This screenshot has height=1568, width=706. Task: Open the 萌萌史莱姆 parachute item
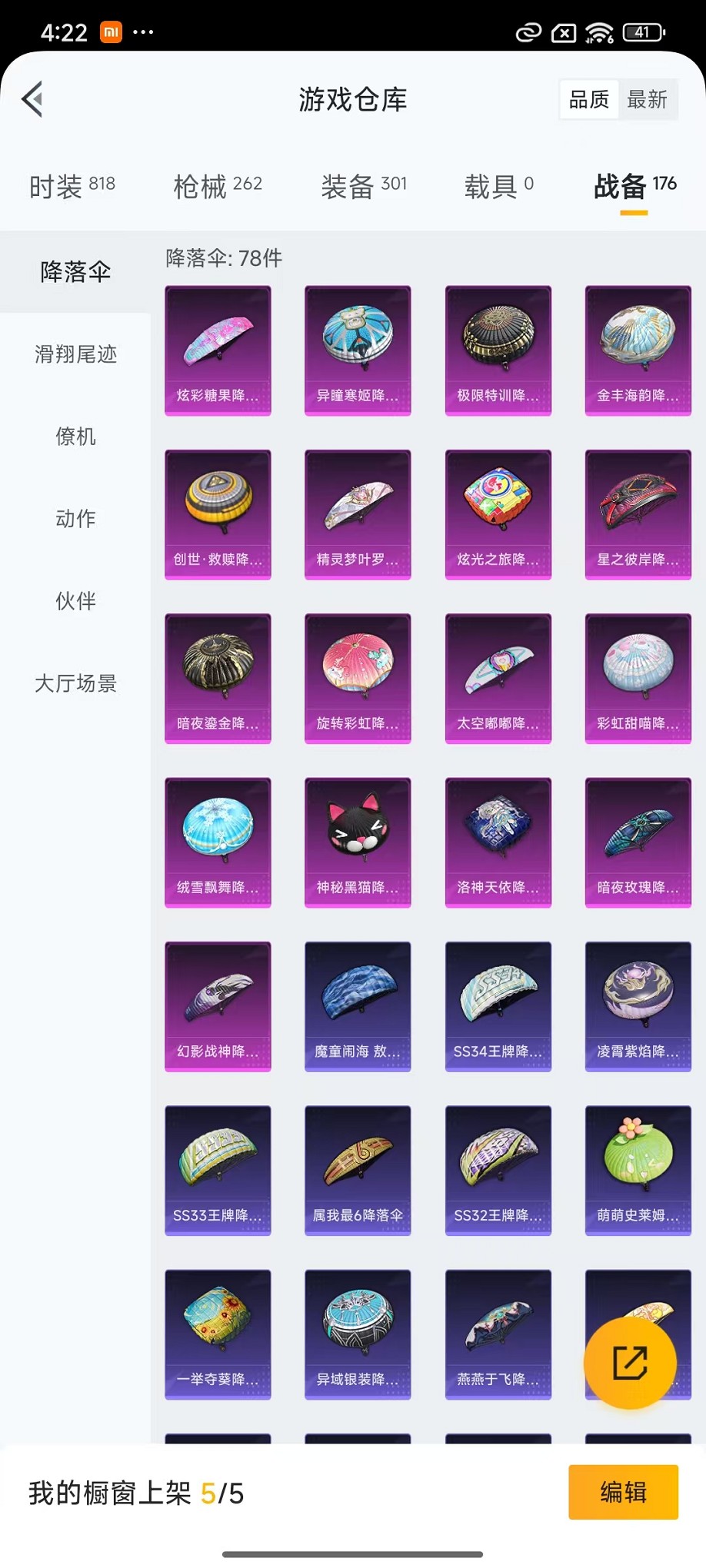638,1170
